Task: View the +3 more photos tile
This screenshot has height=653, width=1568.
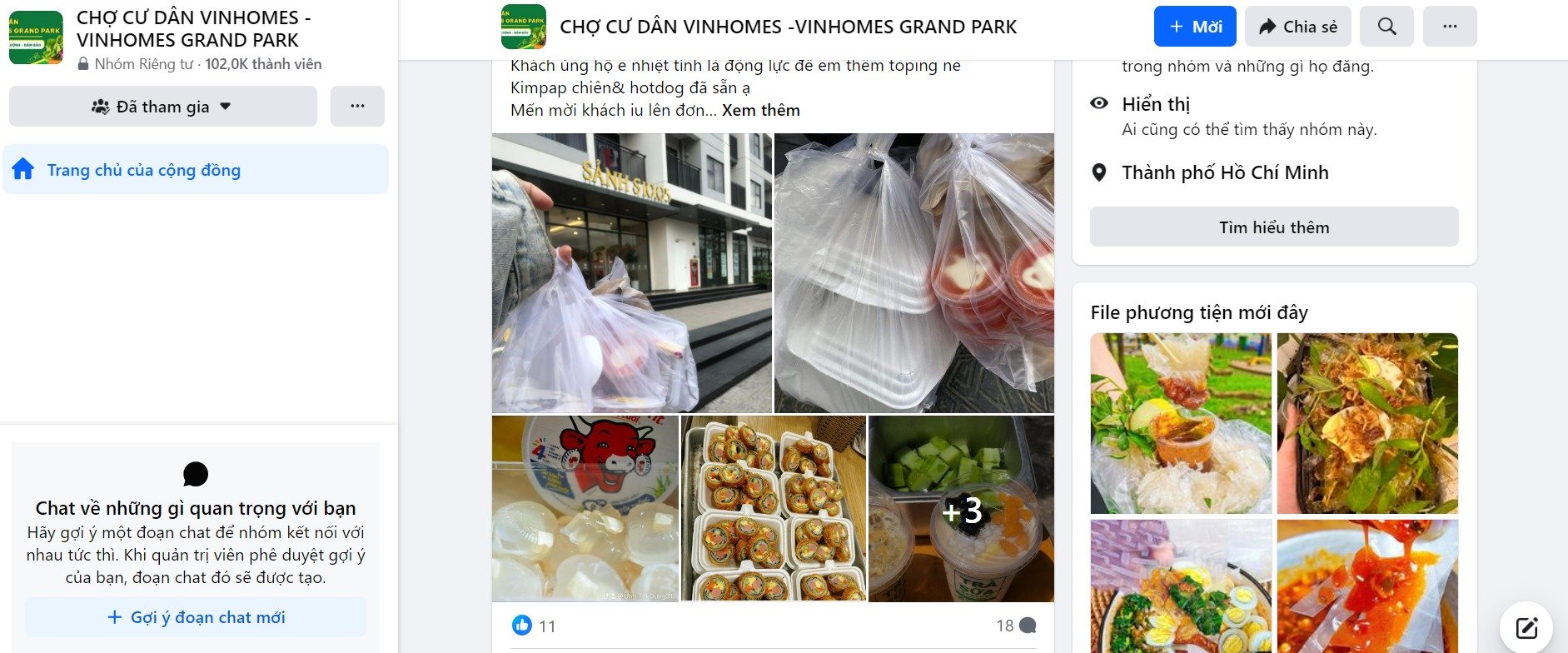Action: [x=961, y=509]
